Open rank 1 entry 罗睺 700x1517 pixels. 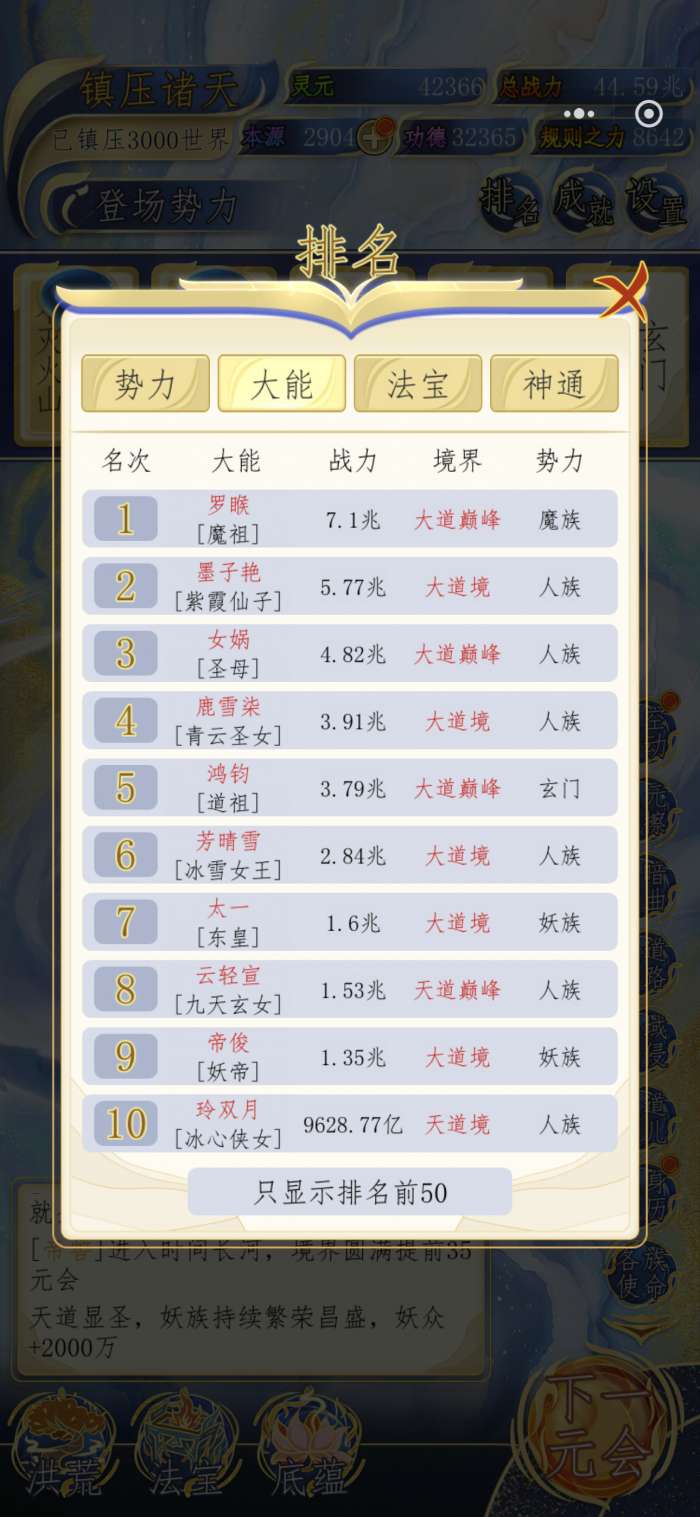(x=350, y=519)
